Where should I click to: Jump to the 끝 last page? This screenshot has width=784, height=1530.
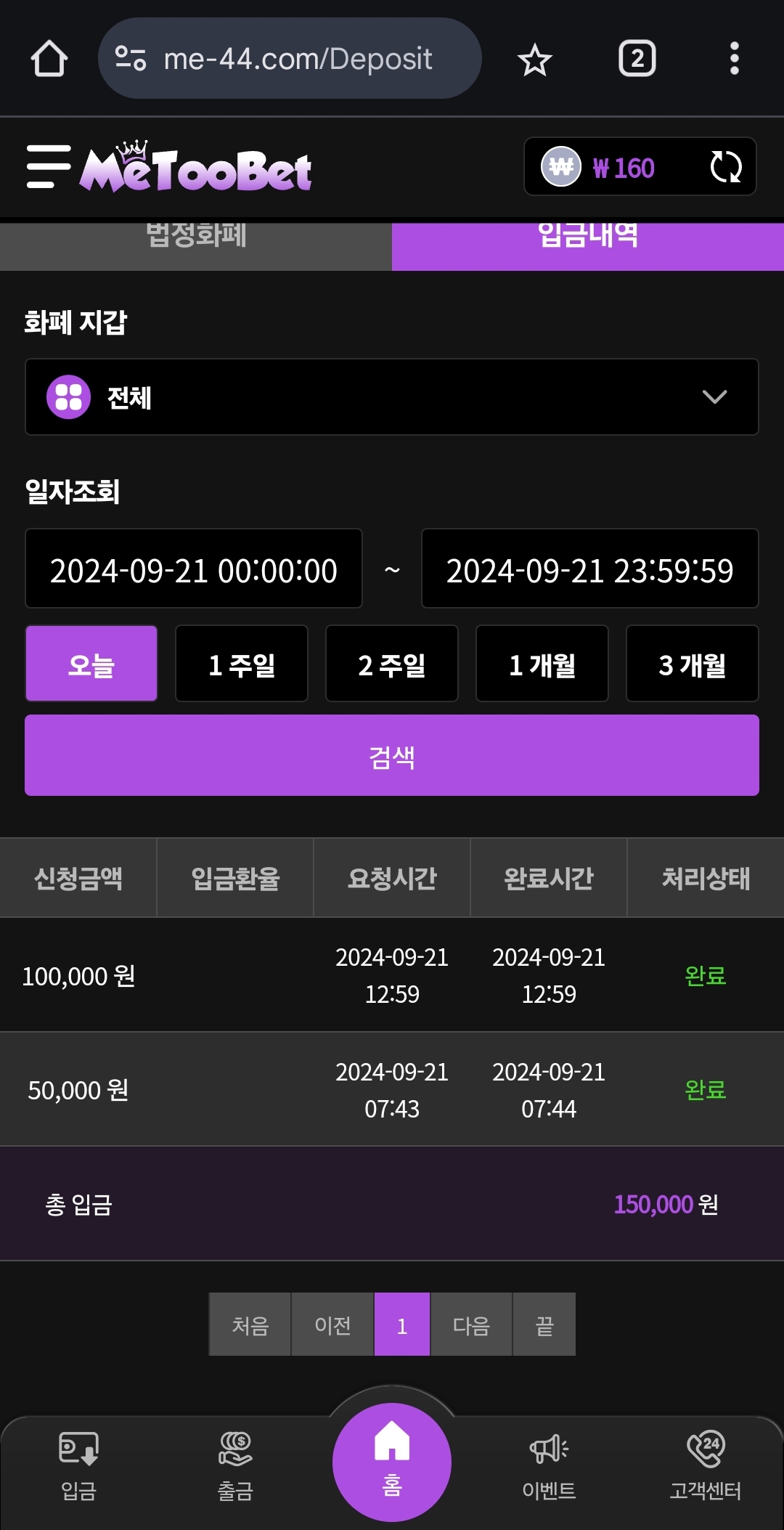[544, 1324]
